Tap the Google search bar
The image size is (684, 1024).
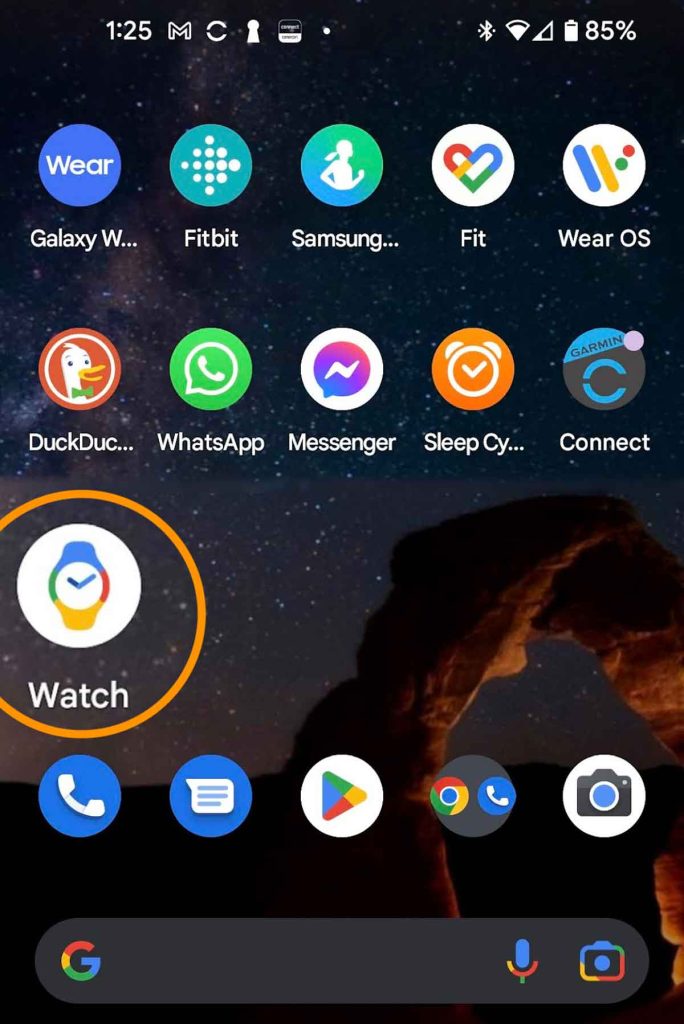tap(290, 962)
